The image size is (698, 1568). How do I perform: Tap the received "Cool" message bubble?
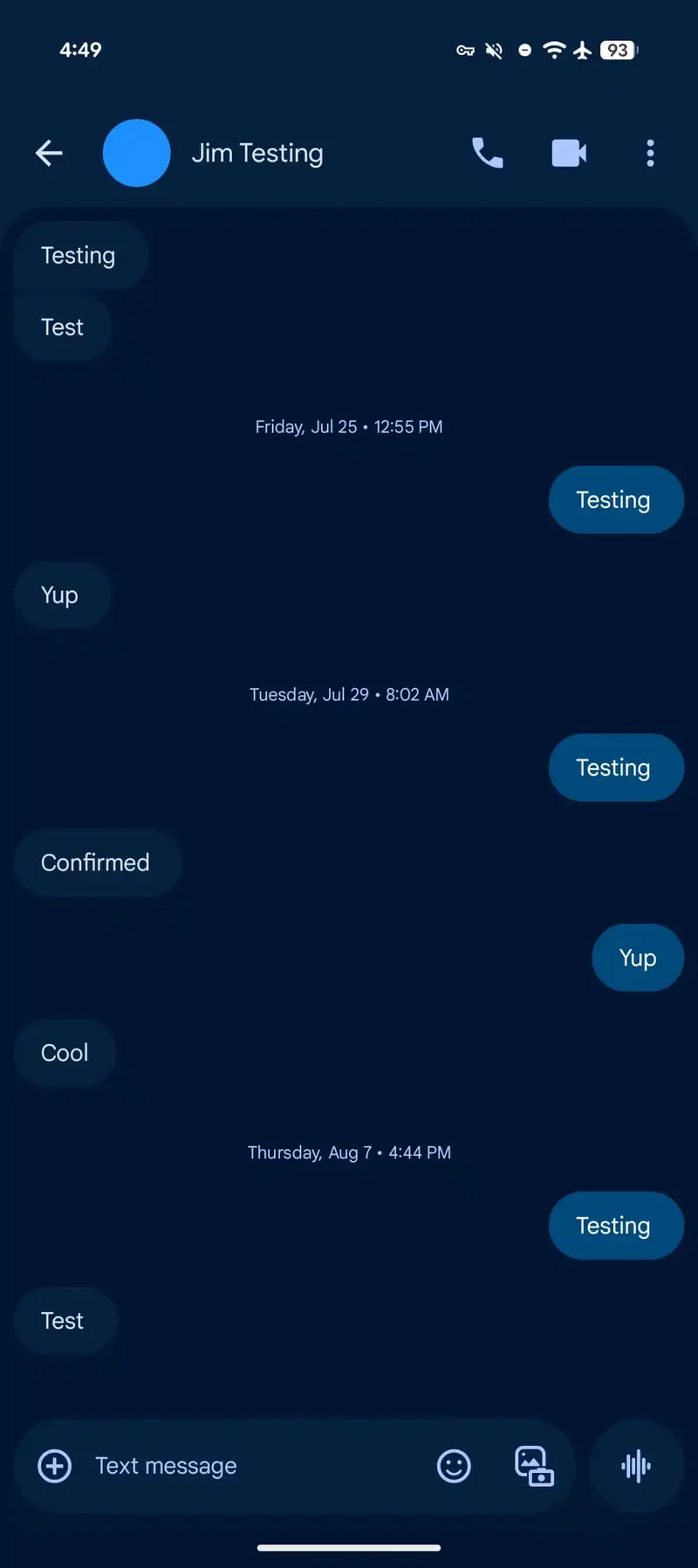pos(65,1053)
